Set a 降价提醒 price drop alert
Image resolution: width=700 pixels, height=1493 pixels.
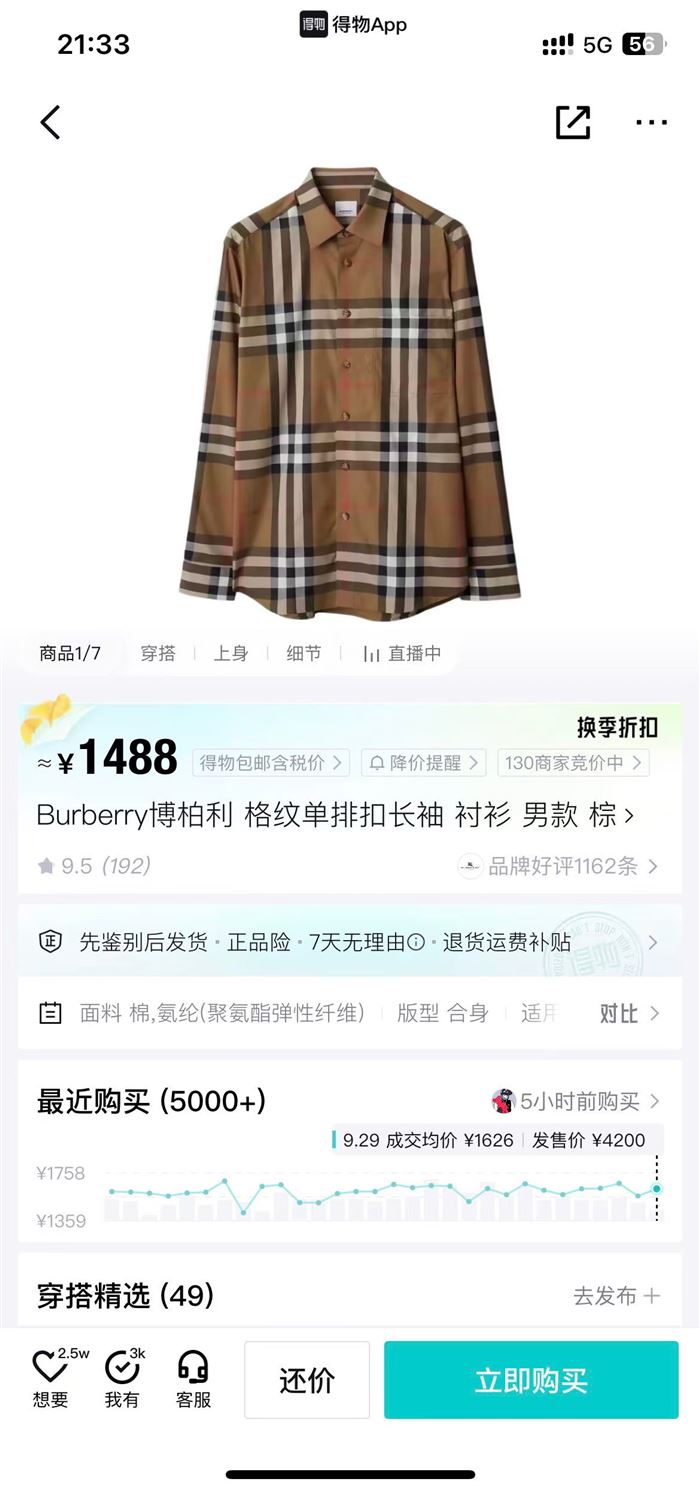point(424,762)
